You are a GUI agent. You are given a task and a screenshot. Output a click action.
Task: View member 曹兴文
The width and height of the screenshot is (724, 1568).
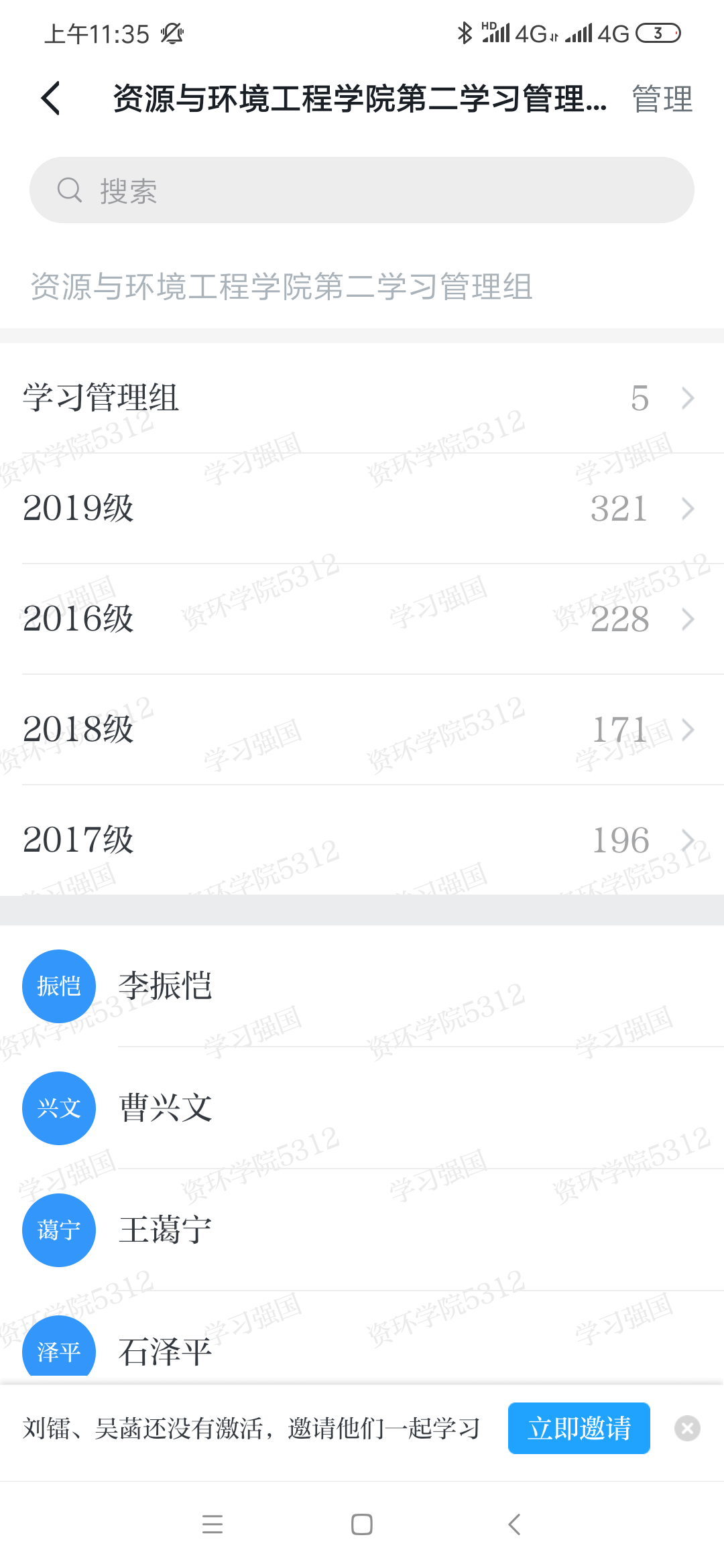point(362,1108)
